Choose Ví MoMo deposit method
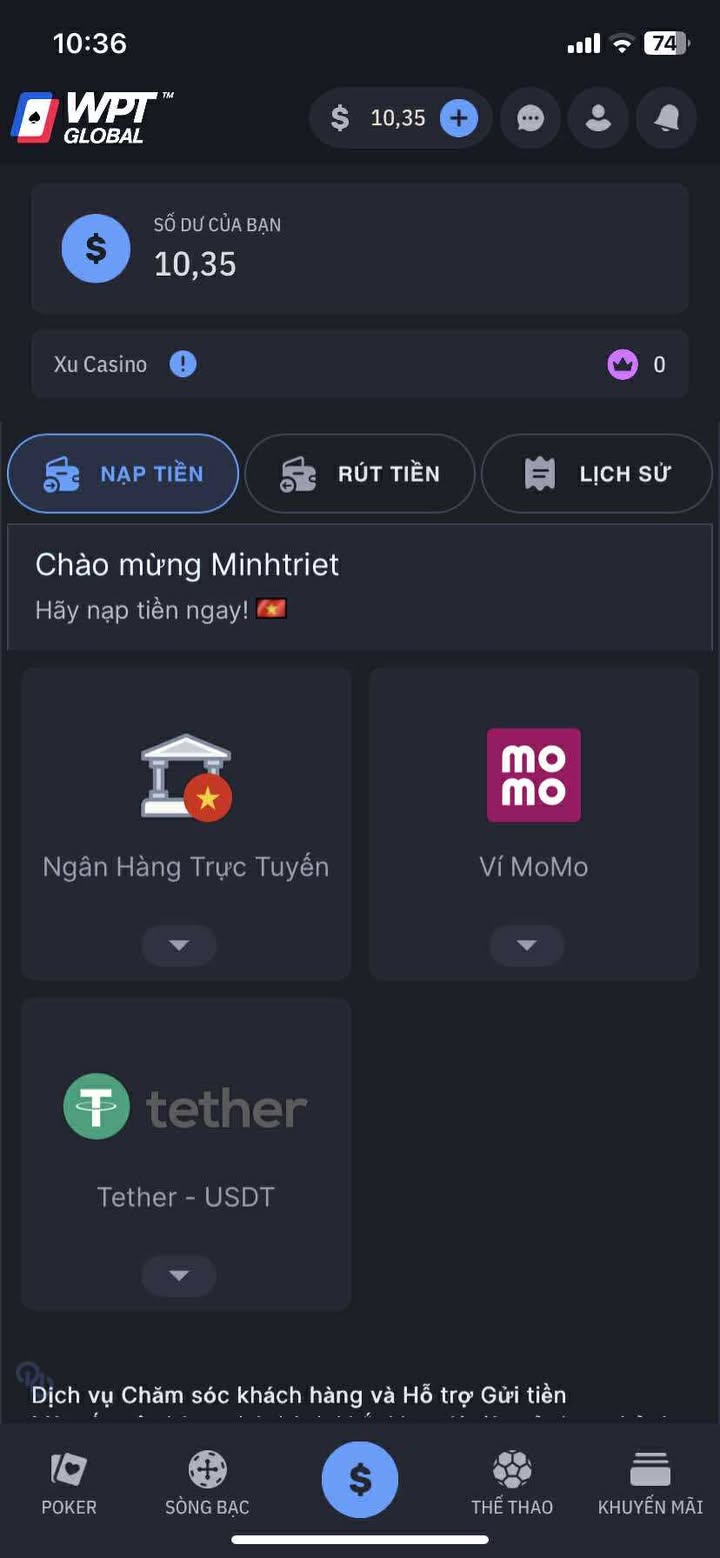Viewport: 720px width, 1558px height. pyautogui.click(x=534, y=823)
